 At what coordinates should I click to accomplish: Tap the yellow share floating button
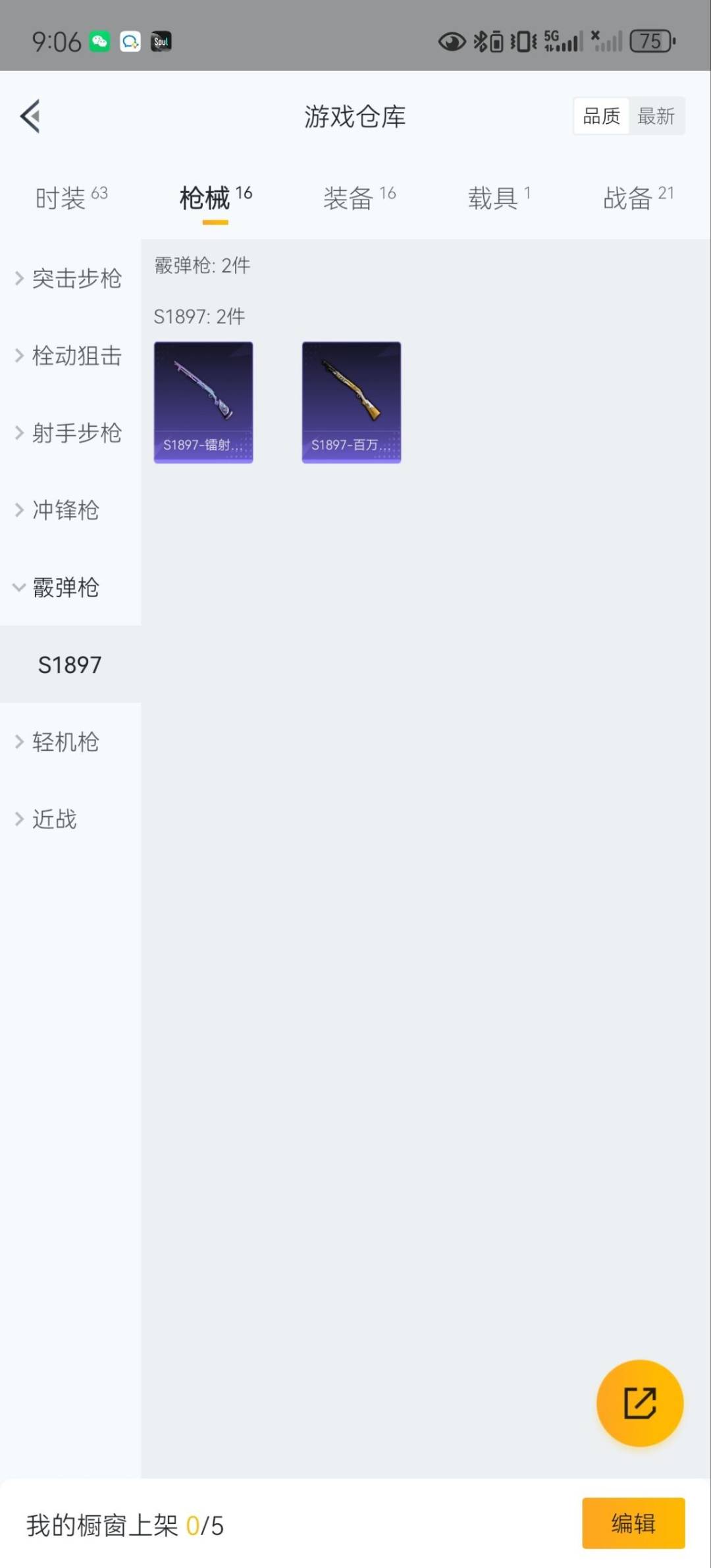click(x=639, y=1403)
